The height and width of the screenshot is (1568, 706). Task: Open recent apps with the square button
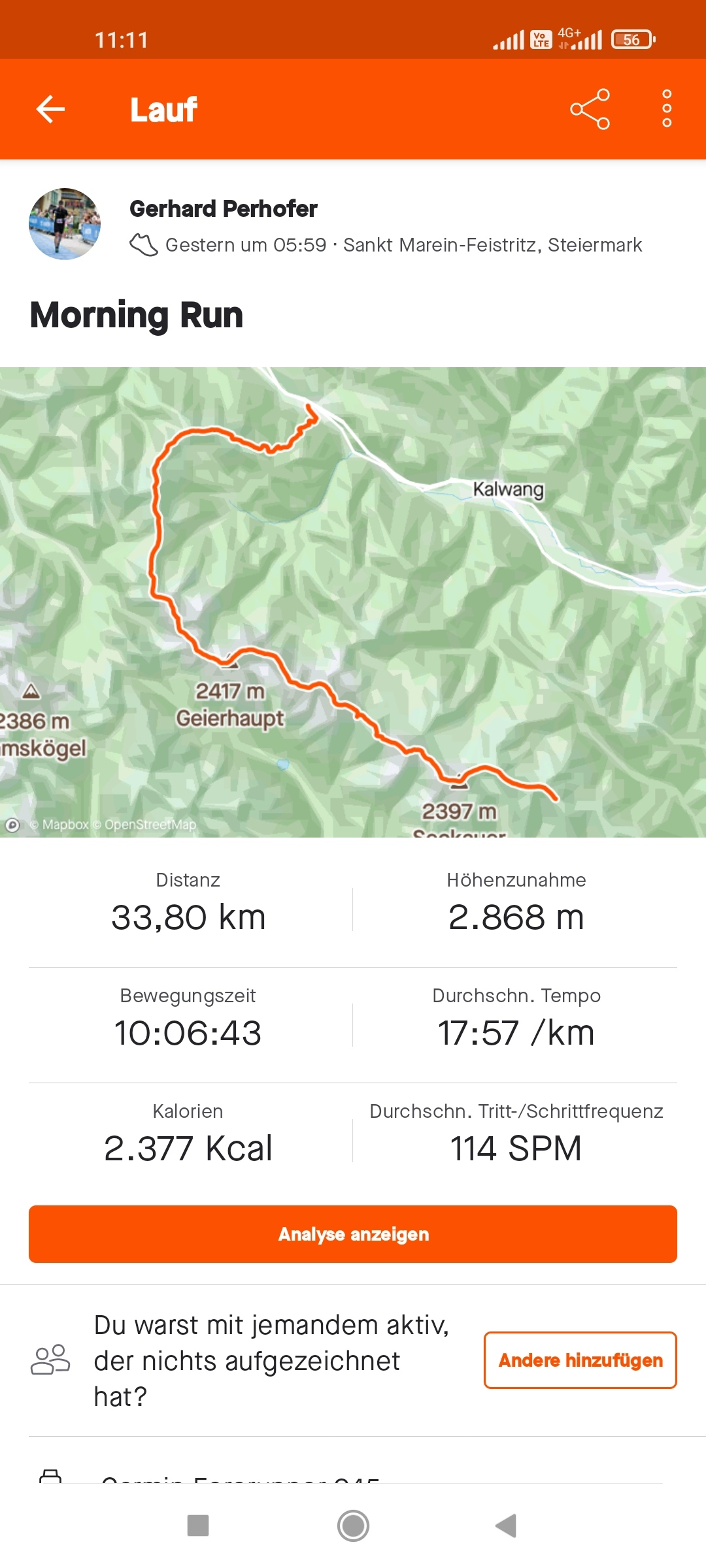tap(198, 1526)
